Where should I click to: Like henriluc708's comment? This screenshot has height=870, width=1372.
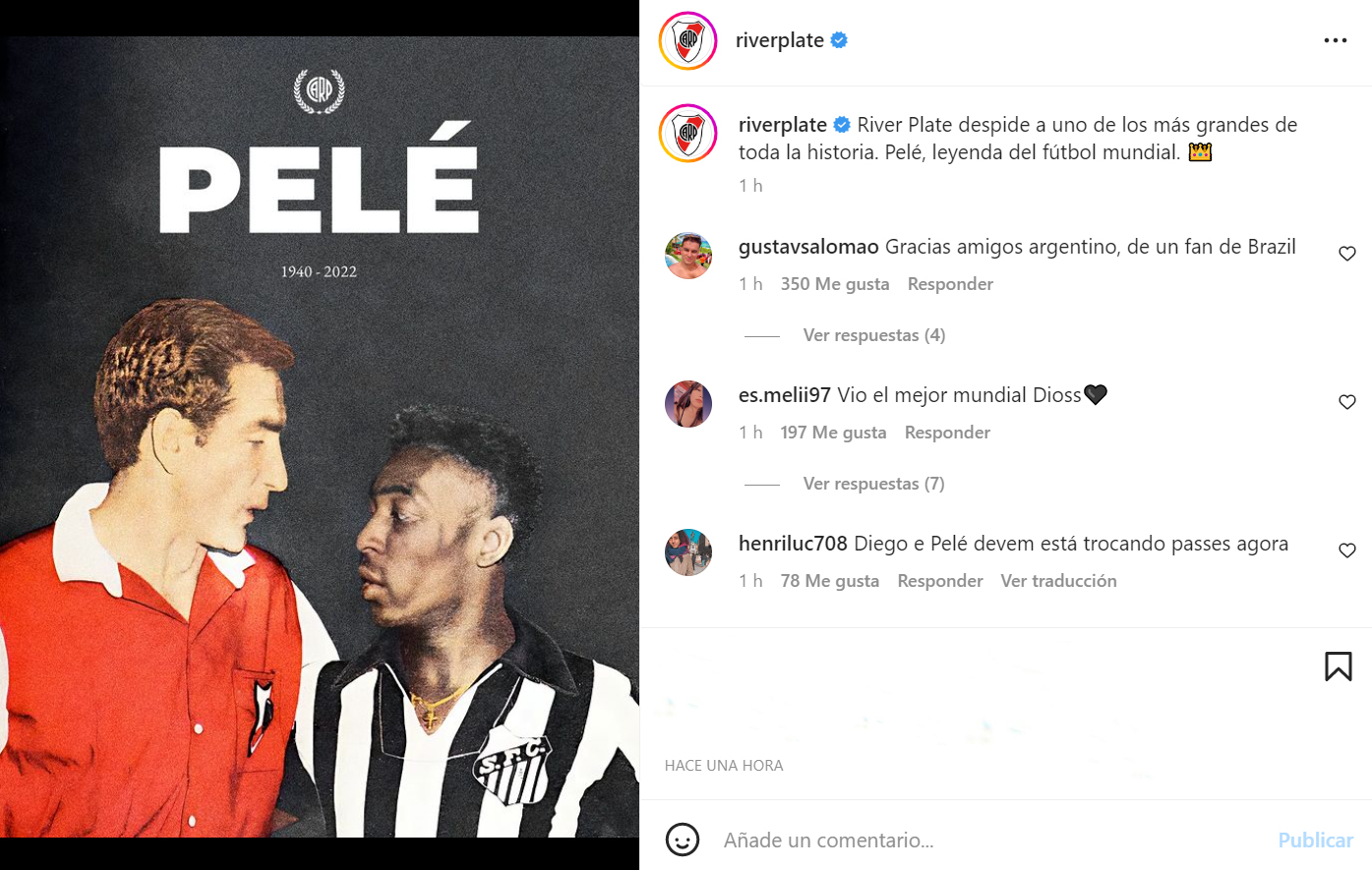tap(1346, 551)
